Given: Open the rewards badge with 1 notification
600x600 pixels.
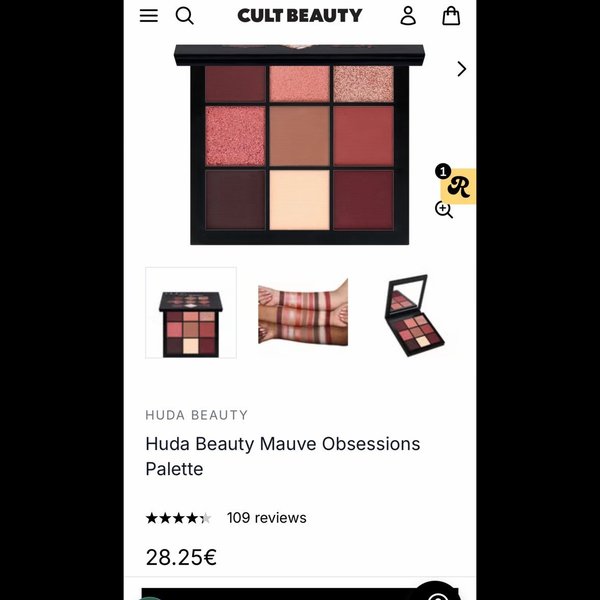Looking at the screenshot, I should [x=457, y=185].
